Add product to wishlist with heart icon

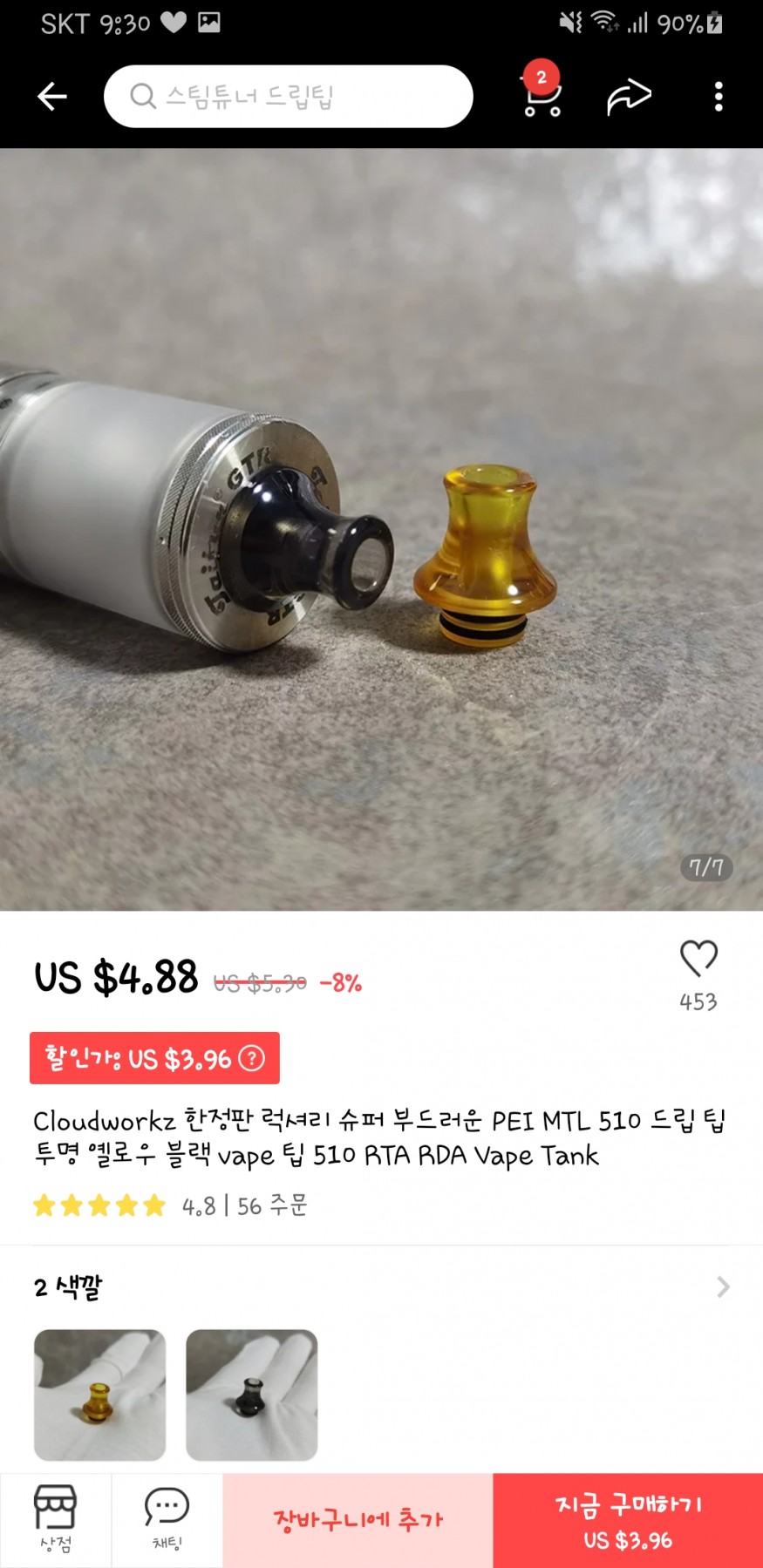(x=698, y=959)
